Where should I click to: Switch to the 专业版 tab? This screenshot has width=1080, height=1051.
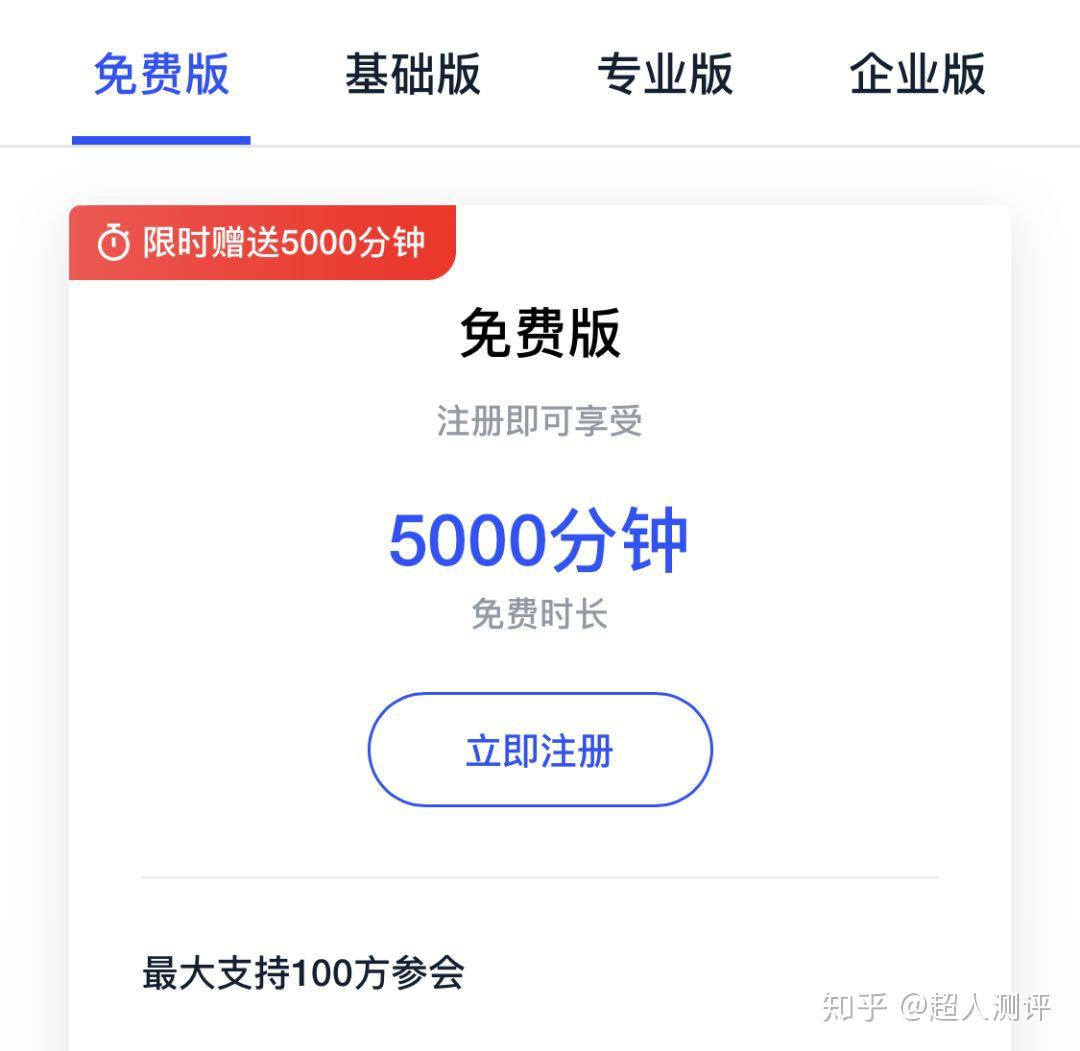click(x=665, y=75)
